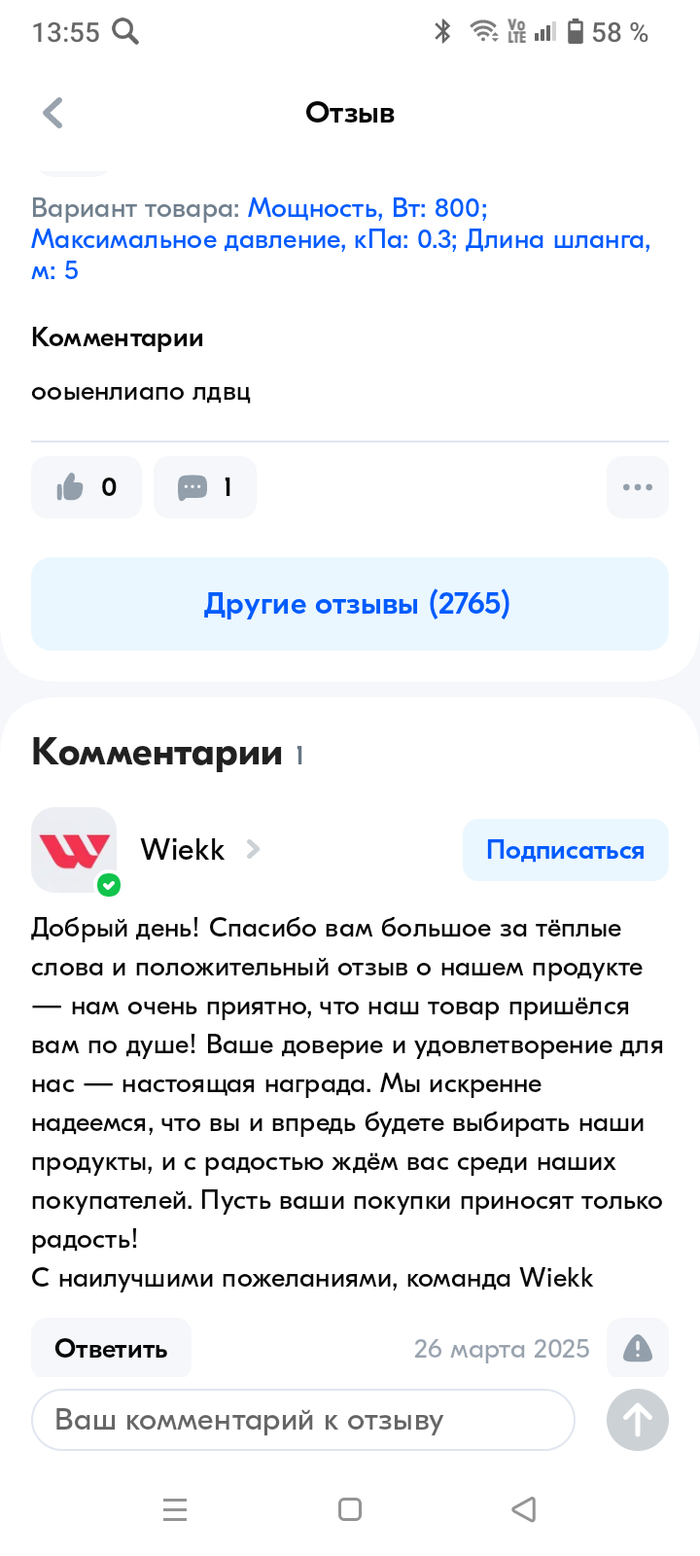Like this review with thumbs up
The height and width of the screenshot is (1556, 700).
click(86, 487)
